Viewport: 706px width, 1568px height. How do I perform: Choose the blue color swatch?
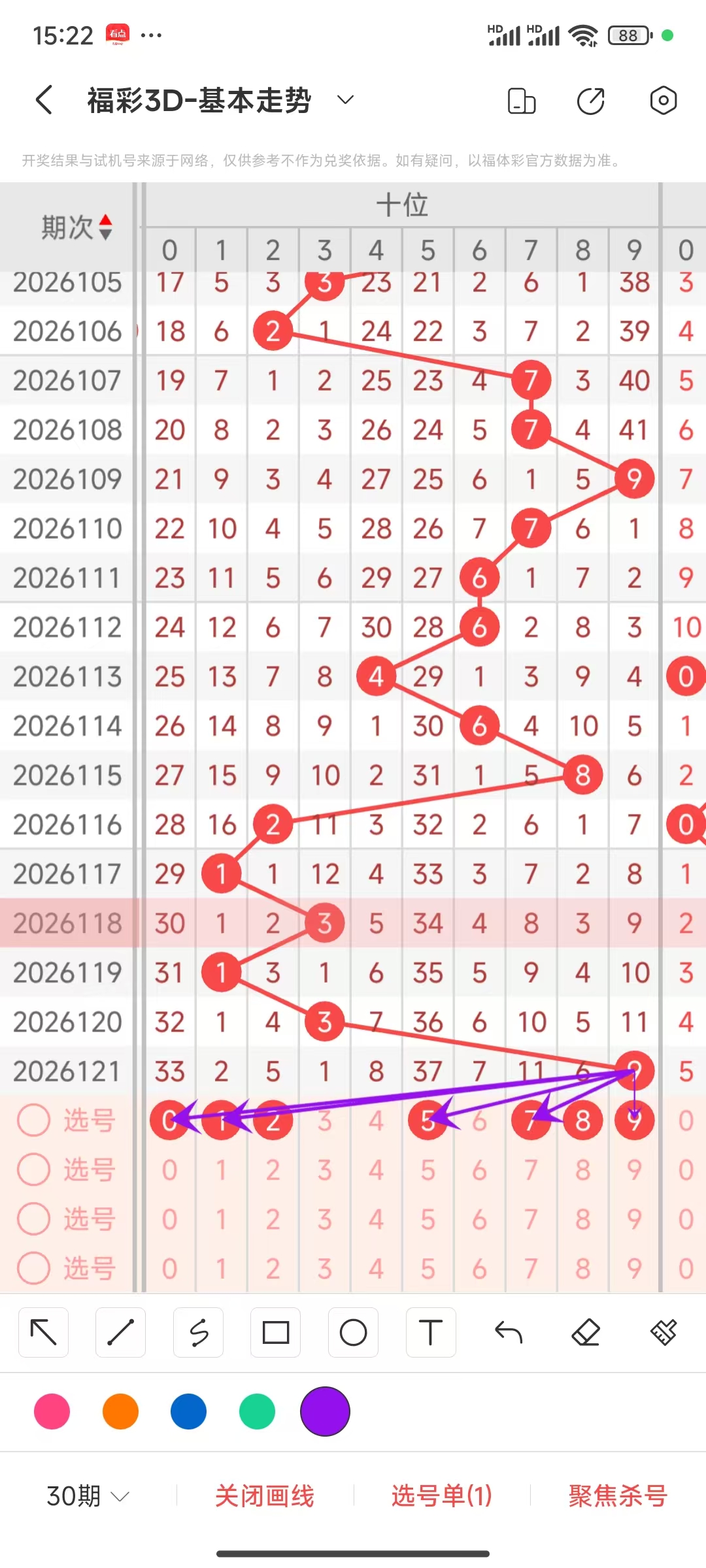[x=189, y=1411]
